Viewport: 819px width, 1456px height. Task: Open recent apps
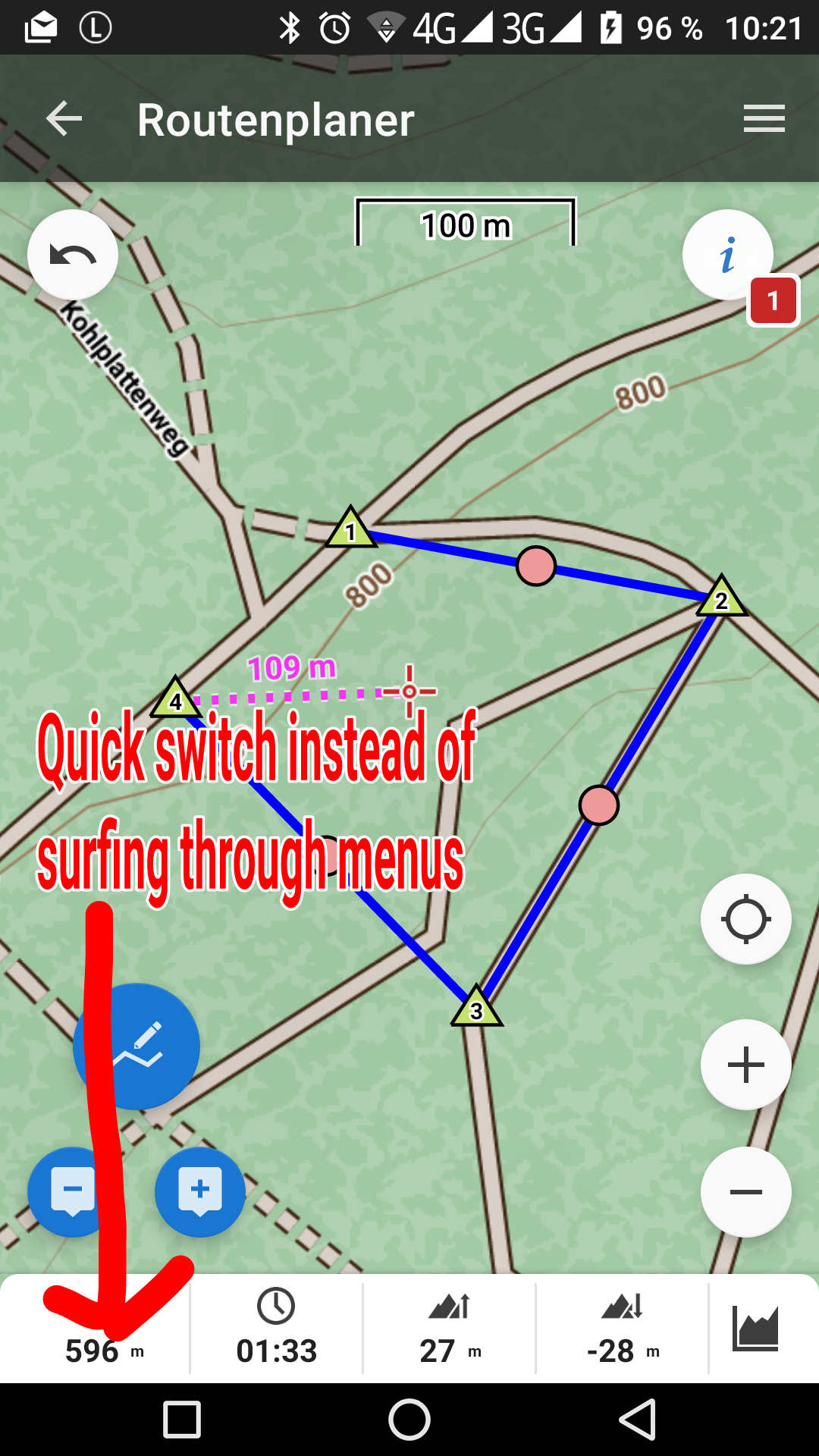click(x=182, y=1420)
